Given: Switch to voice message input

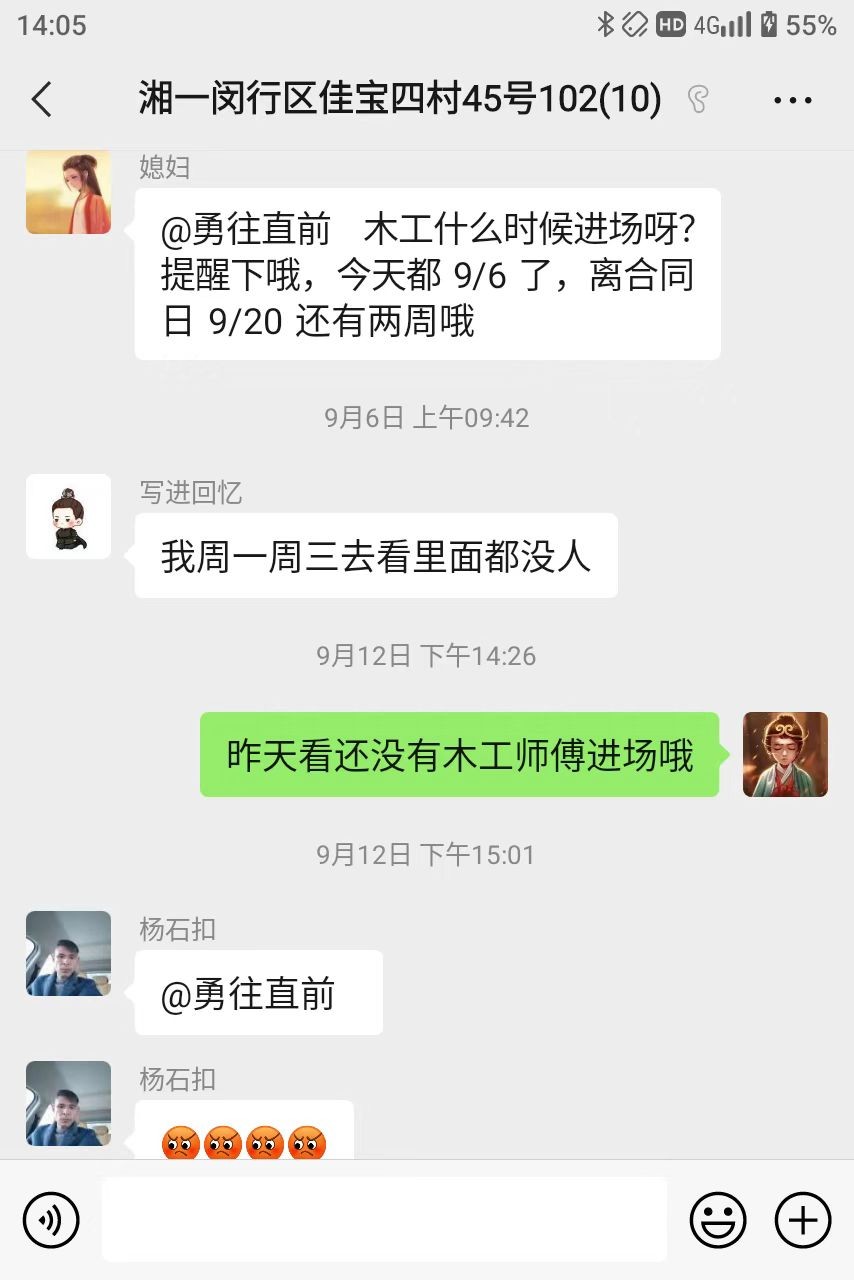Looking at the screenshot, I should point(51,1220).
